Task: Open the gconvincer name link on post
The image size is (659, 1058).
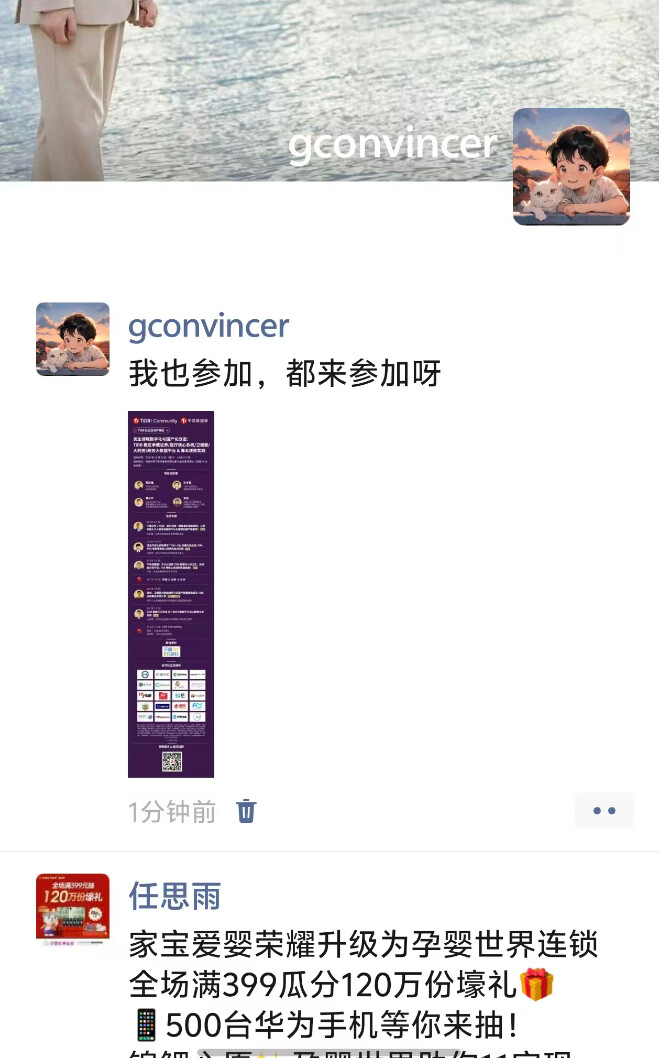Action: [x=209, y=326]
